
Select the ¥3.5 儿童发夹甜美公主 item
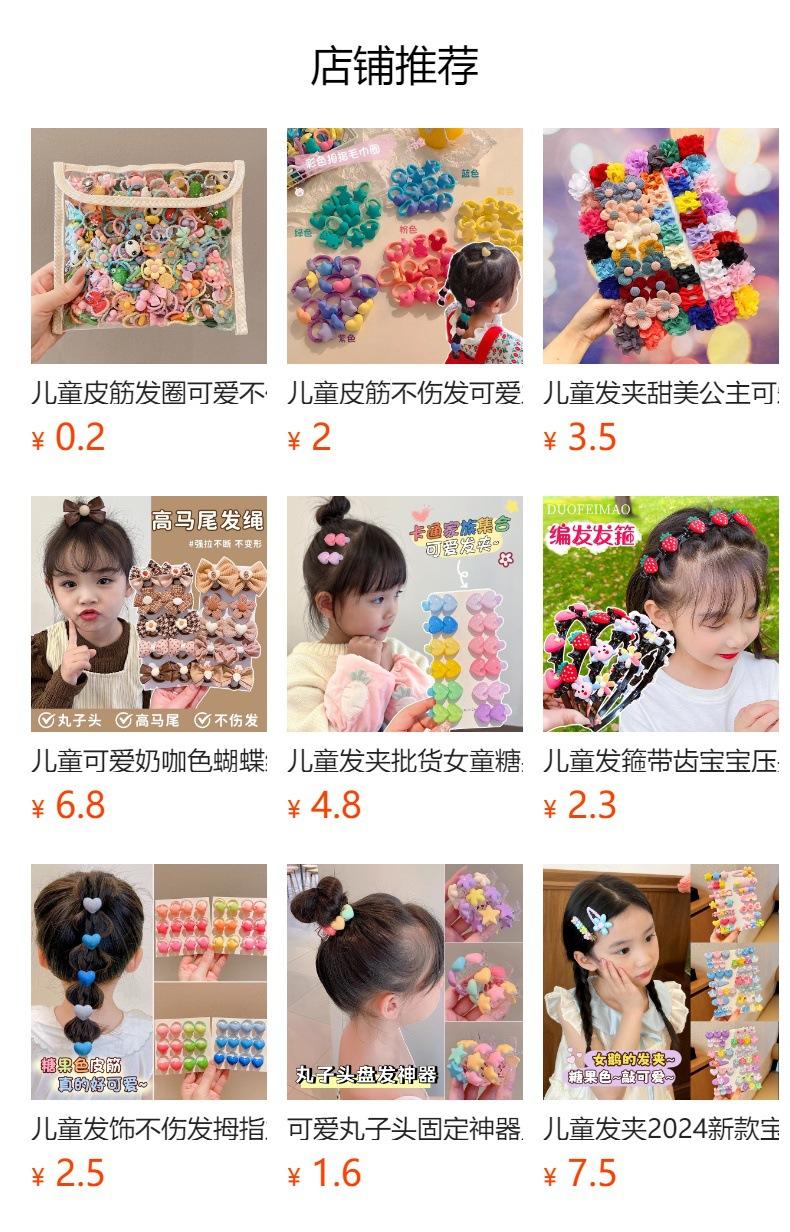click(661, 292)
